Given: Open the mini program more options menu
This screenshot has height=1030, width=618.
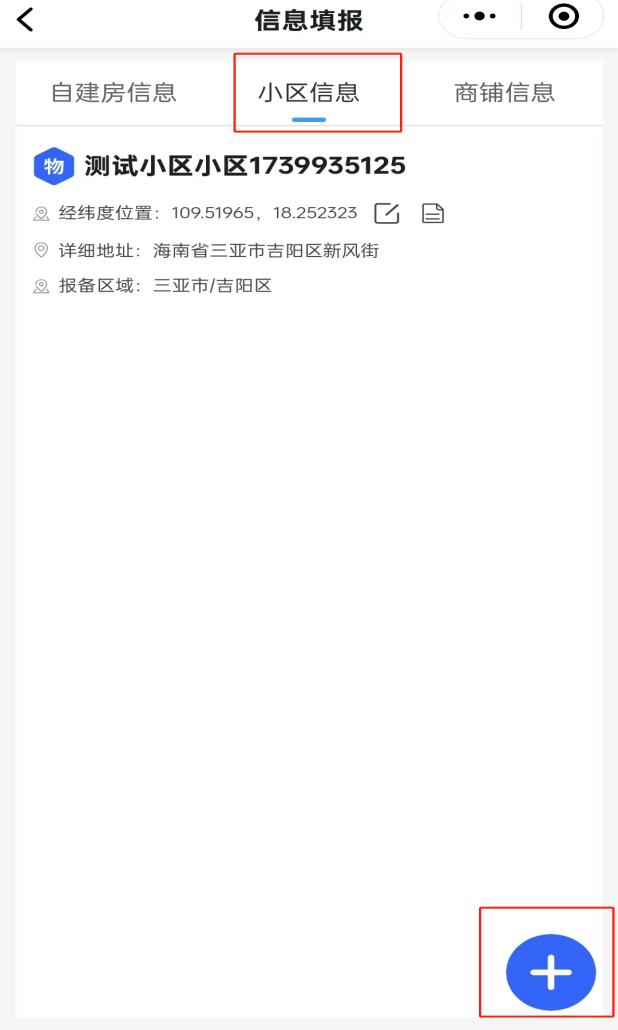Looking at the screenshot, I should (480, 19).
